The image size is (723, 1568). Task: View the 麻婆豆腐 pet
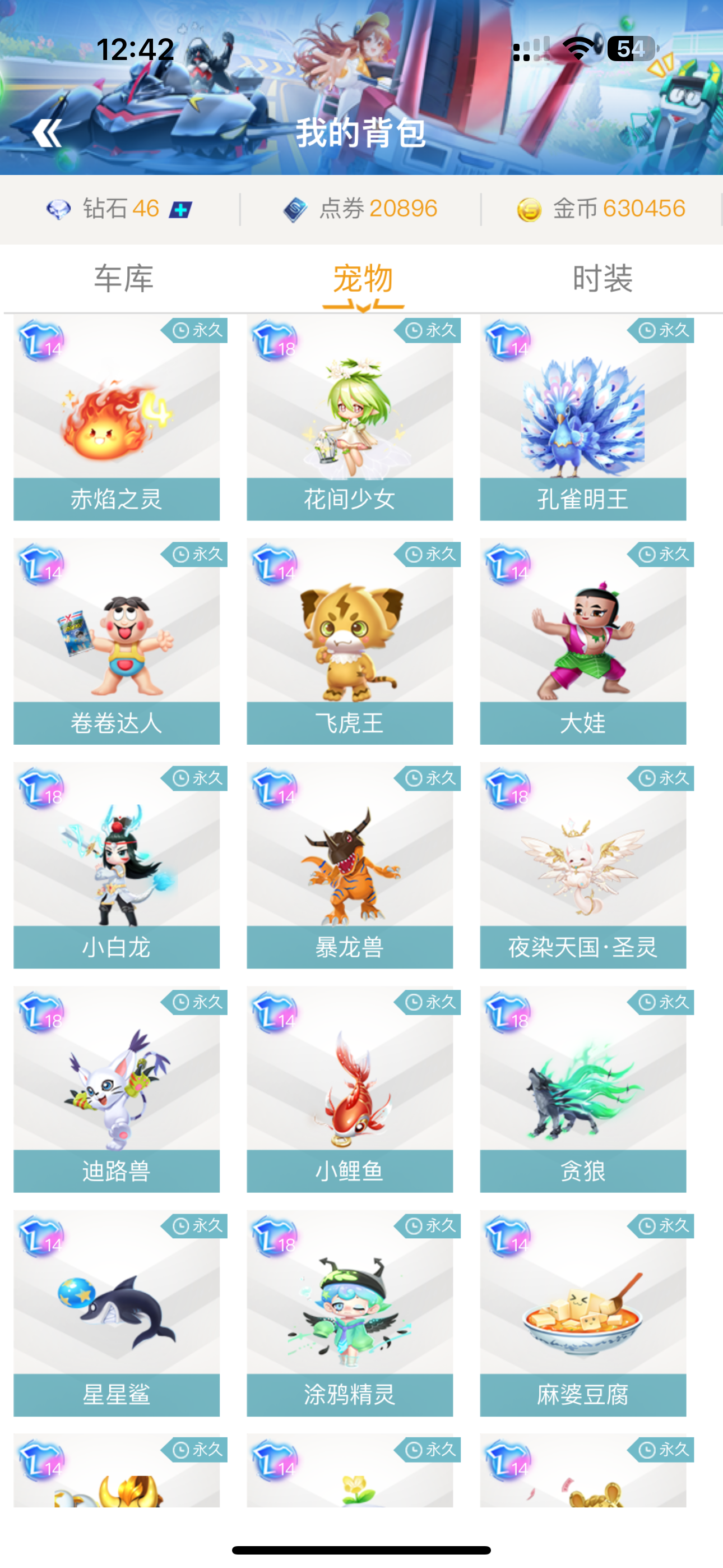tap(583, 1314)
